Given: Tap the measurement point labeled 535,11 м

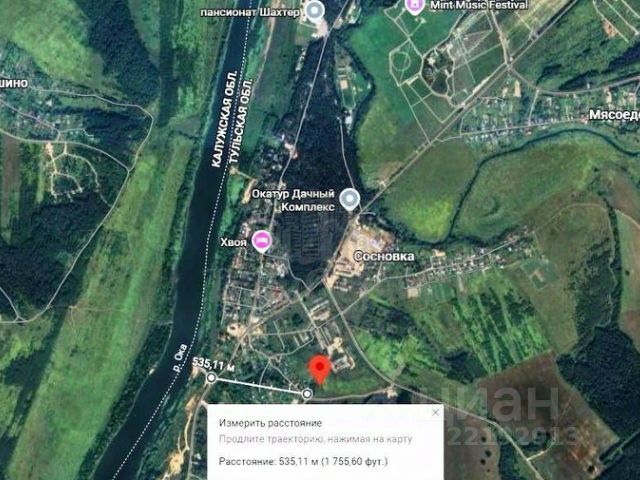Looking at the screenshot, I should [211, 378].
